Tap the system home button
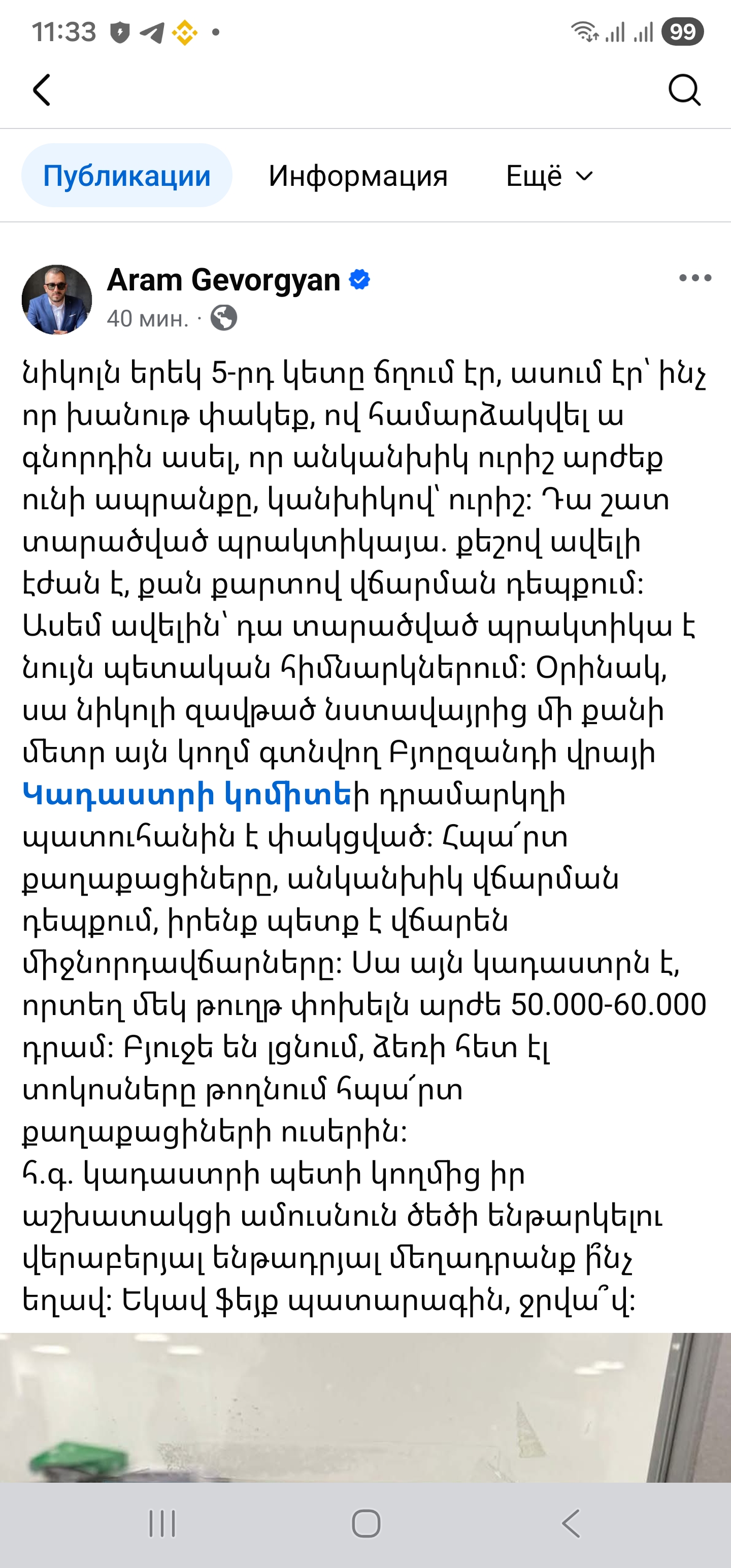 (x=366, y=1524)
